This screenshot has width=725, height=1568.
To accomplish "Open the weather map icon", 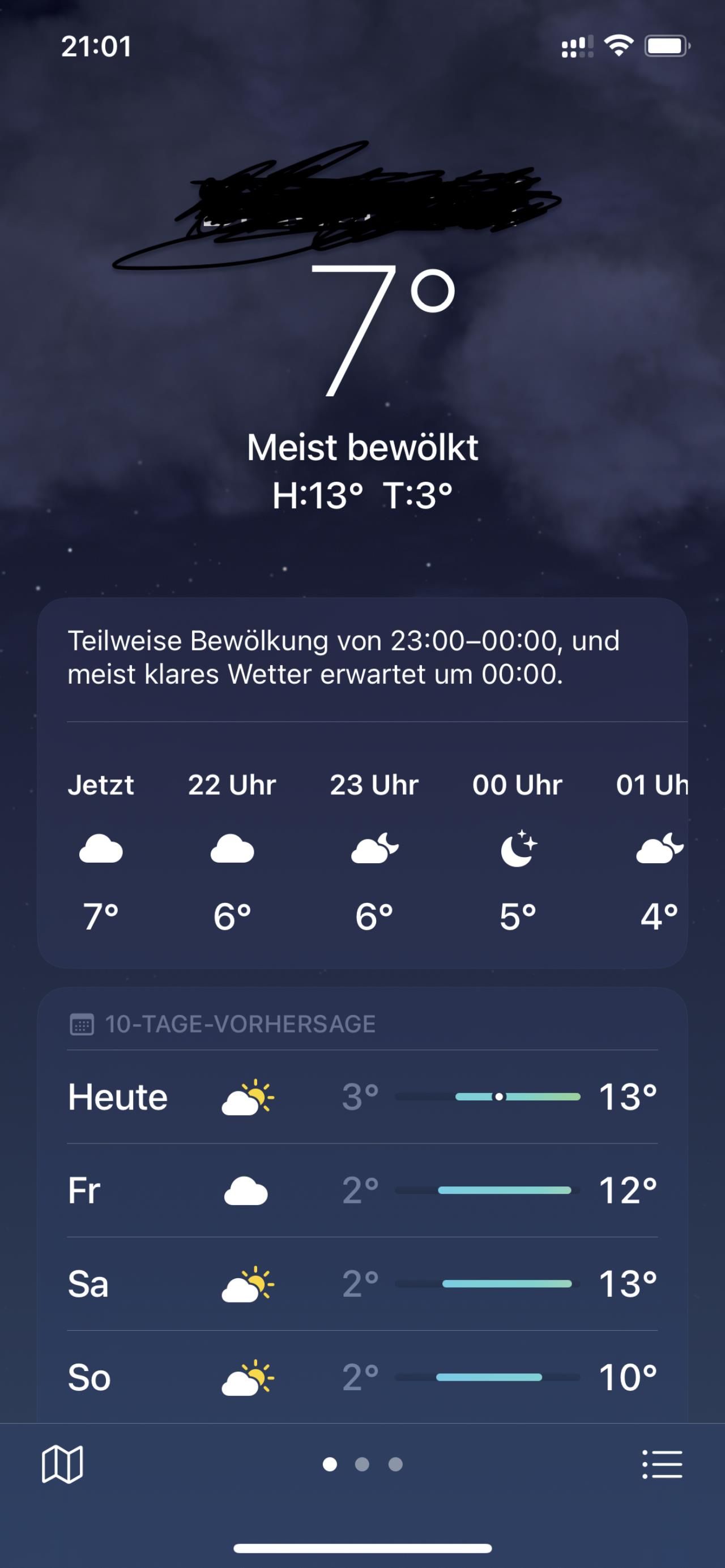I will 62,1464.
